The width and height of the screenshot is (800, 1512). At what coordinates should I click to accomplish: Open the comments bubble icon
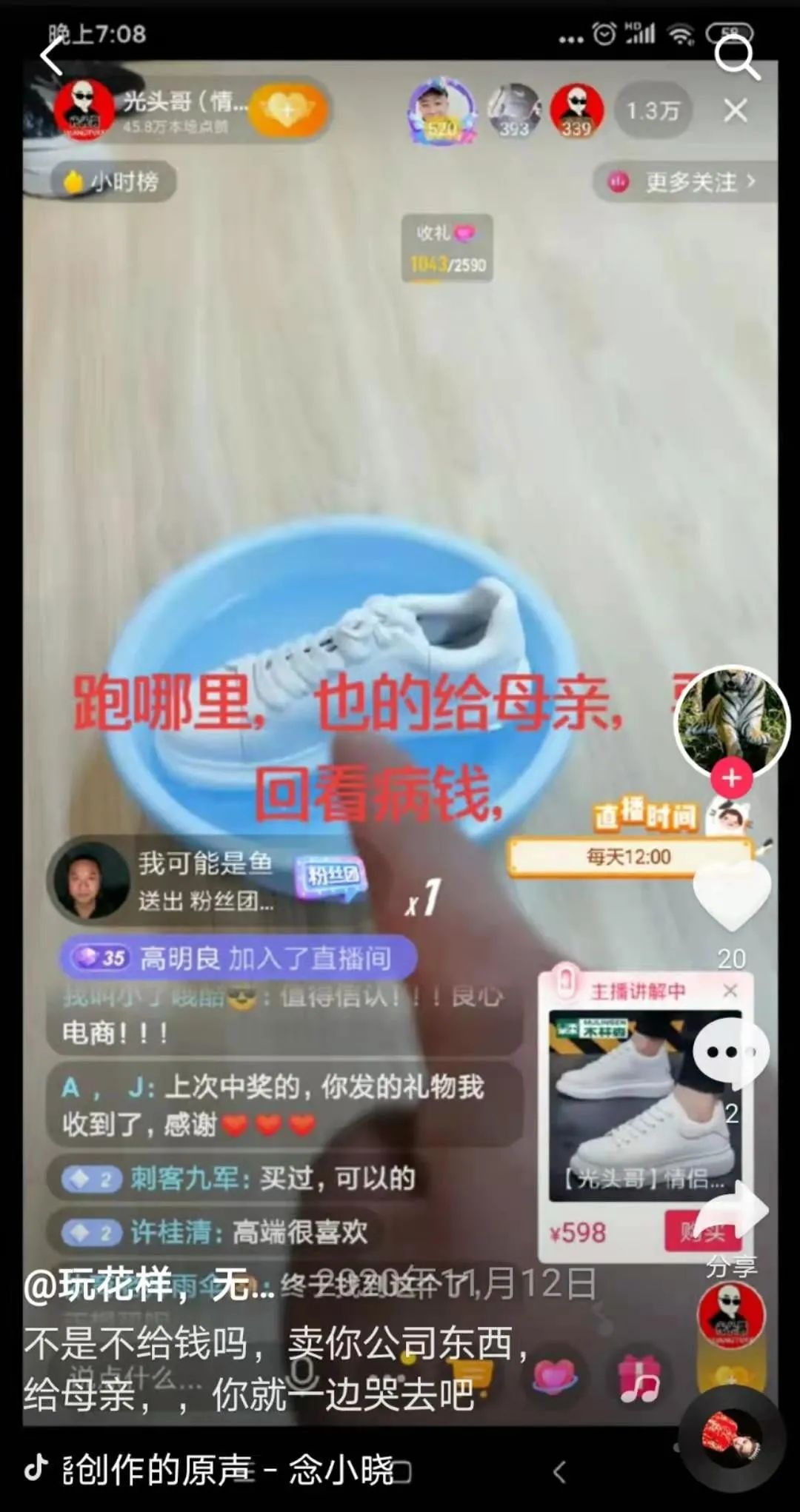click(730, 1052)
